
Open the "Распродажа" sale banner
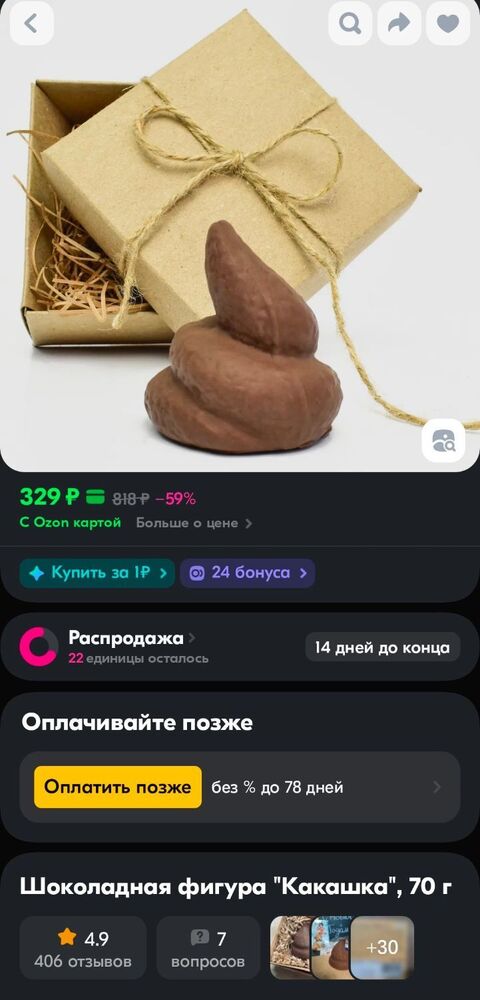[x=240, y=647]
